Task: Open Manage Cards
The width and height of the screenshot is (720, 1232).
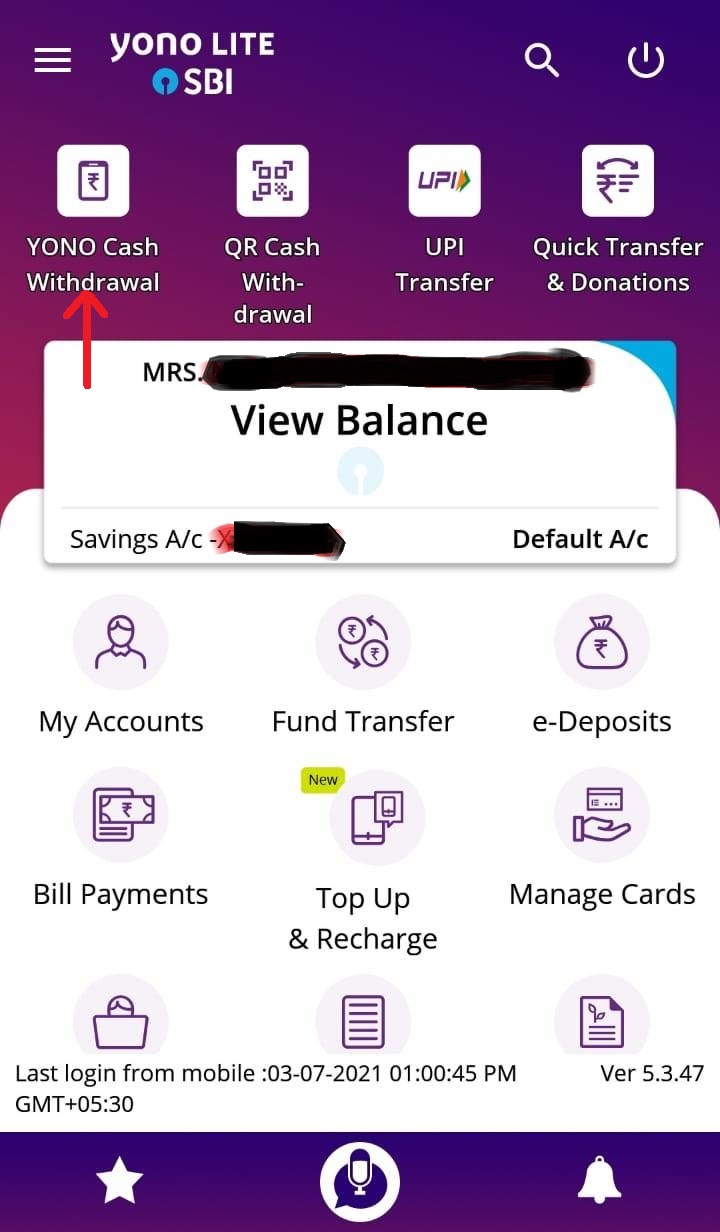Action: click(602, 816)
